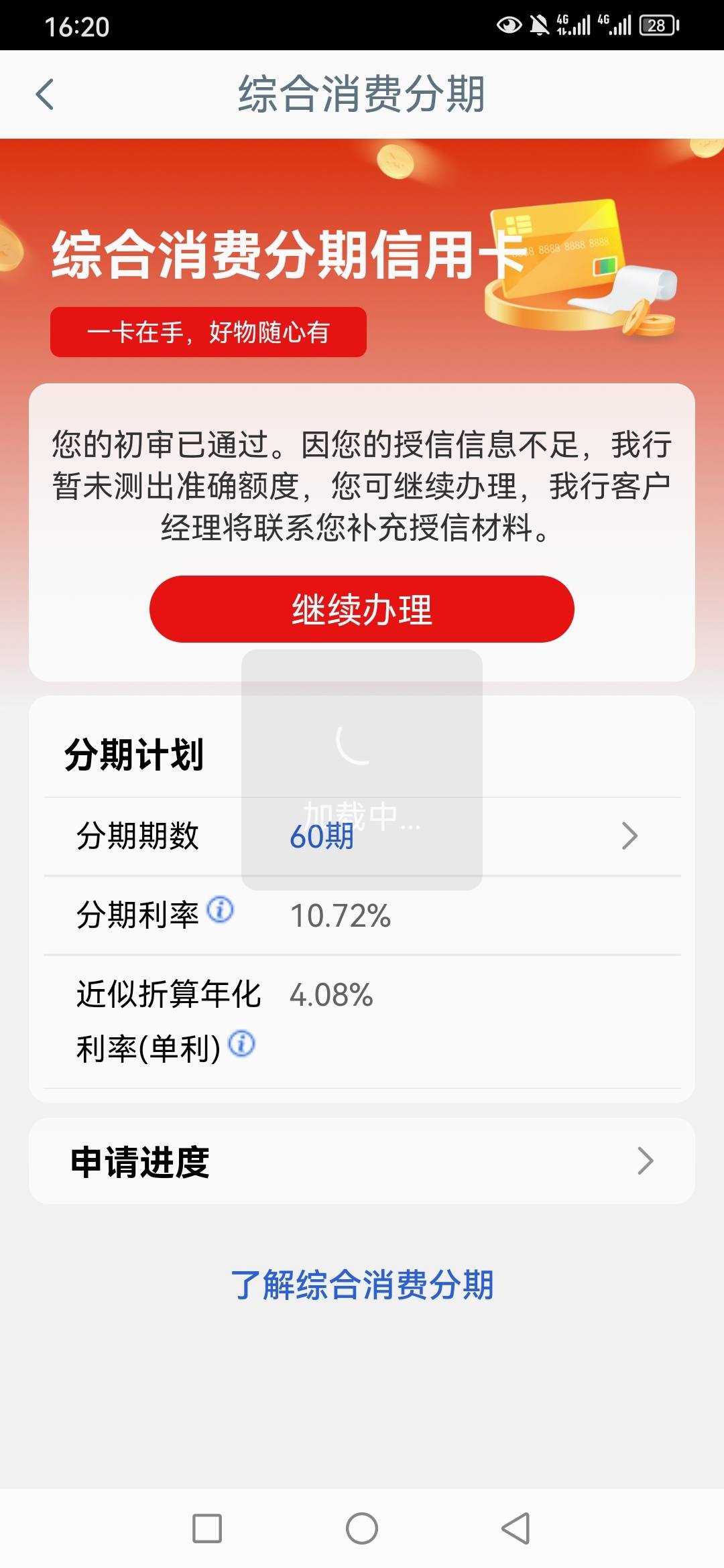Image resolution: width=724 pixels, height=1568 pixels.
Task: Open the 了解综合消费分期 link
Action: click(362, 1285)
